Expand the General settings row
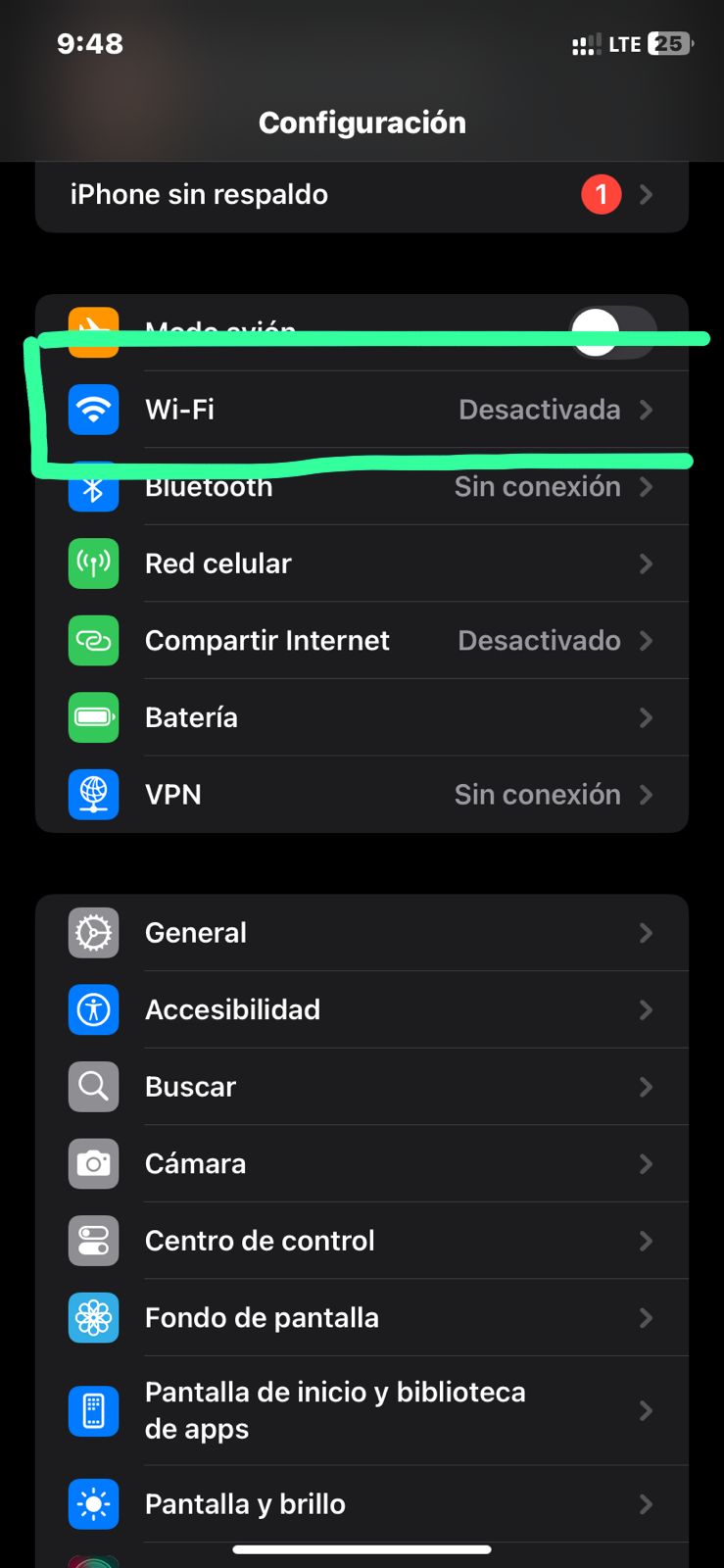Screen dimensions: 724x1568 362,932
